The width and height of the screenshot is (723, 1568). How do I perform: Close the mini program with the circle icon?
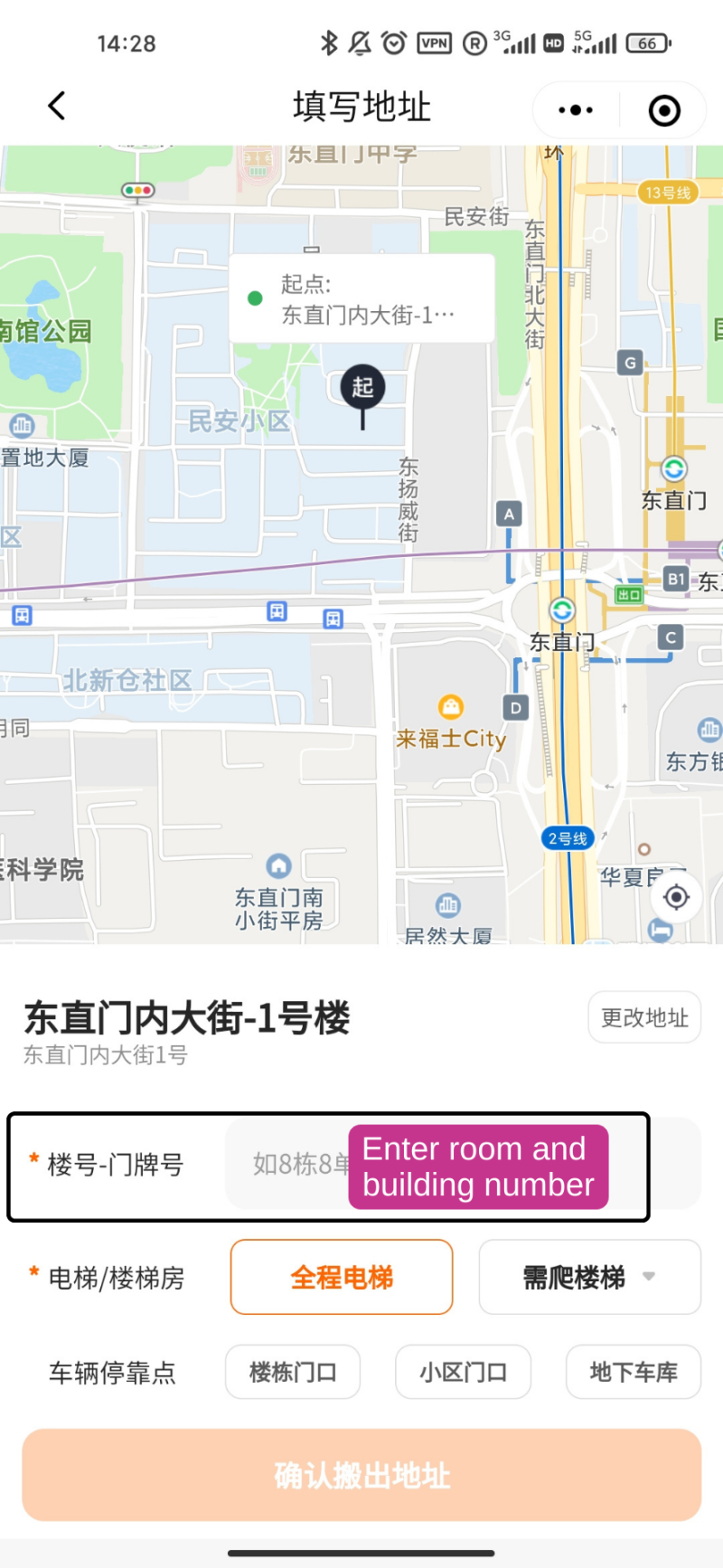point(664,110)
